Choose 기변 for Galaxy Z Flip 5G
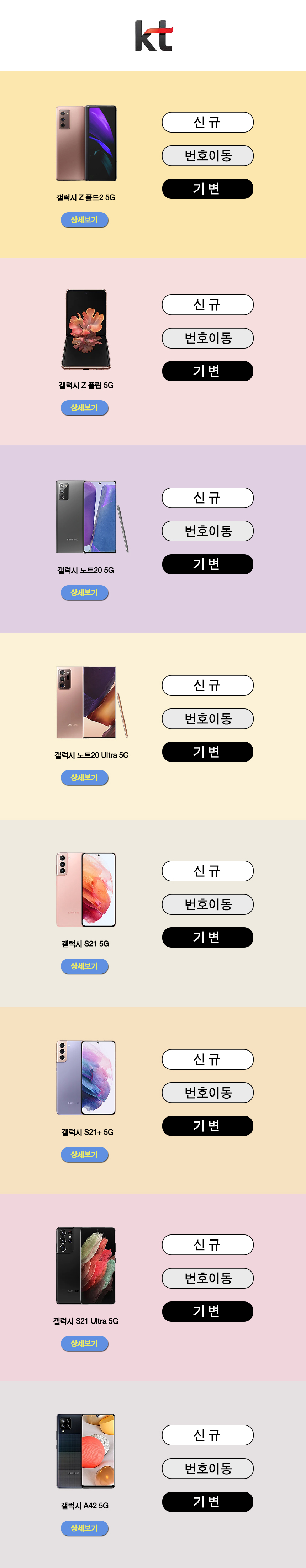The height and width of the screenshot is (1568, 306). point(207,371)
